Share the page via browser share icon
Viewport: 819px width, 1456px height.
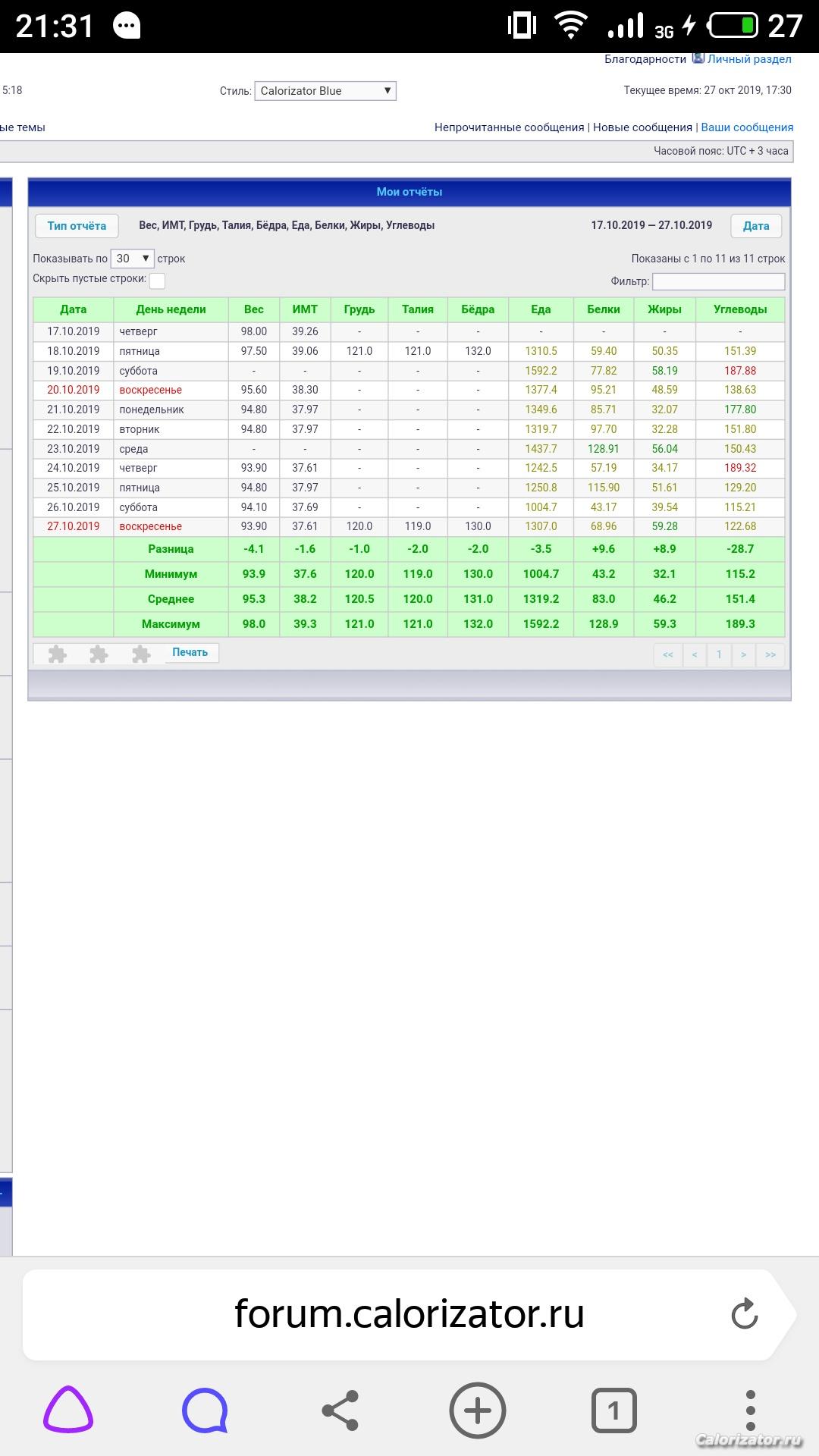340,1410
